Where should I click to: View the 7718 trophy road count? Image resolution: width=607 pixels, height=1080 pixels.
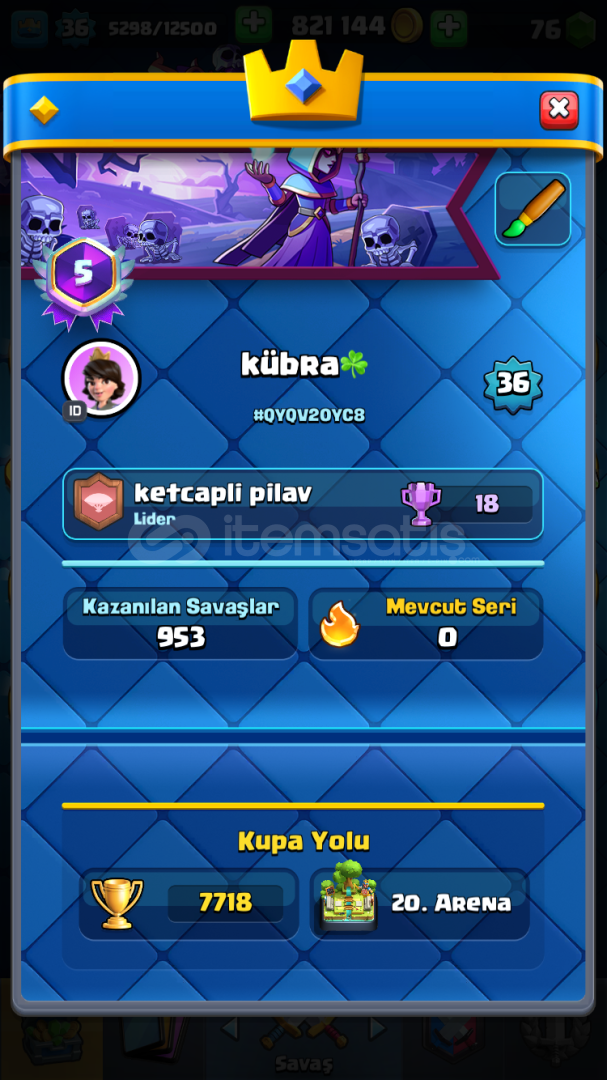click(189, 903)
